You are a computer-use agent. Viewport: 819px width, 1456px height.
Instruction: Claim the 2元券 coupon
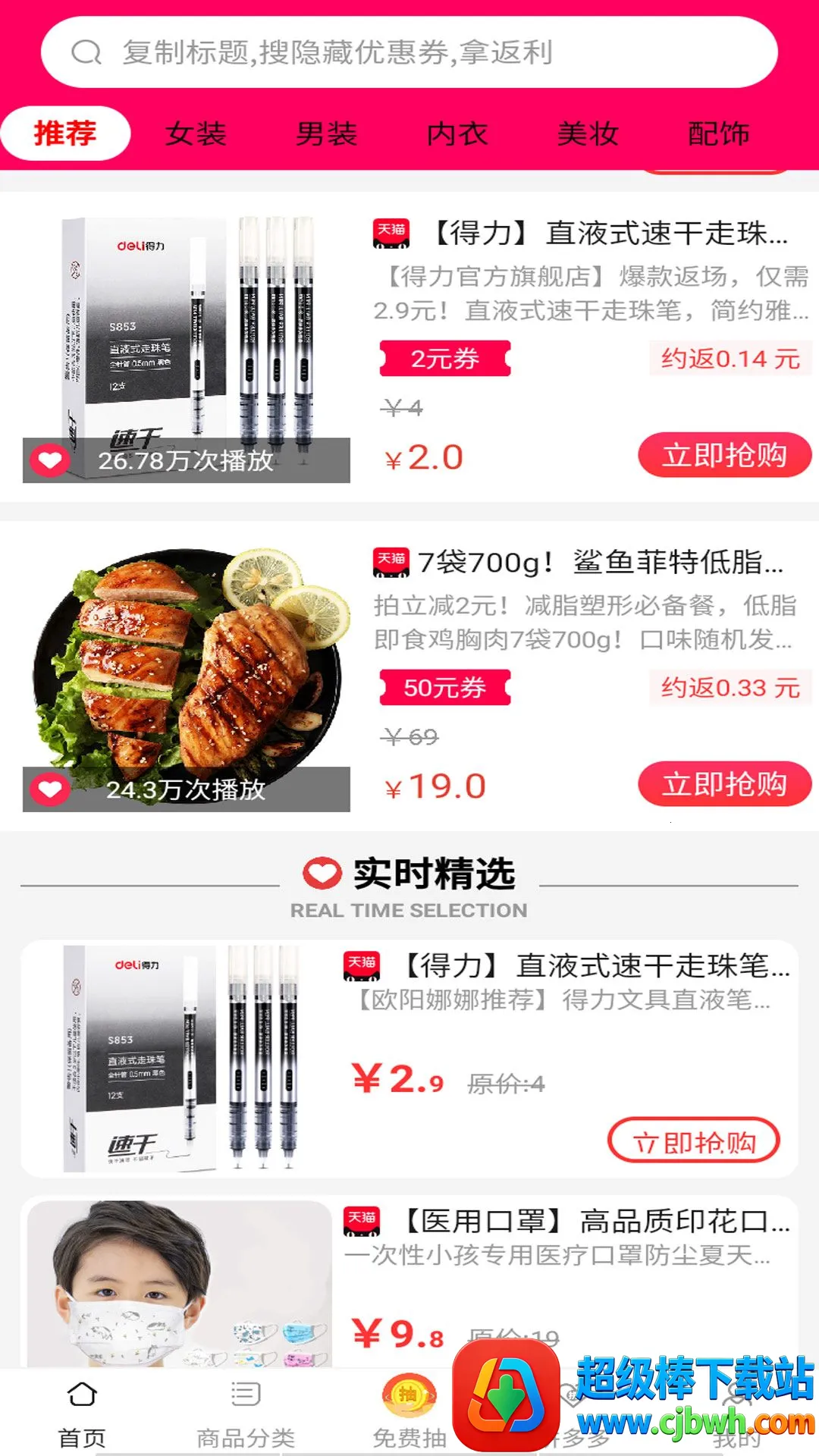click(x=445, y=359)
